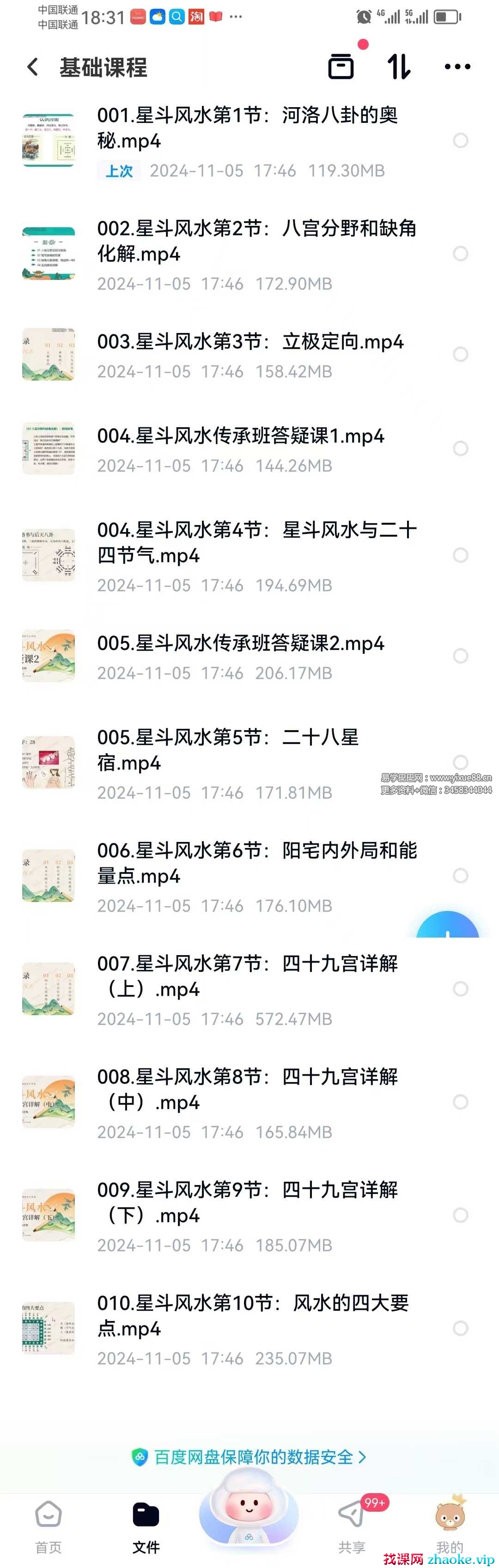Viewport: 499px width, 1568px height.
Task: Open 006.阳宅内外局和能量点 video
Action: [x=256, y=863]
